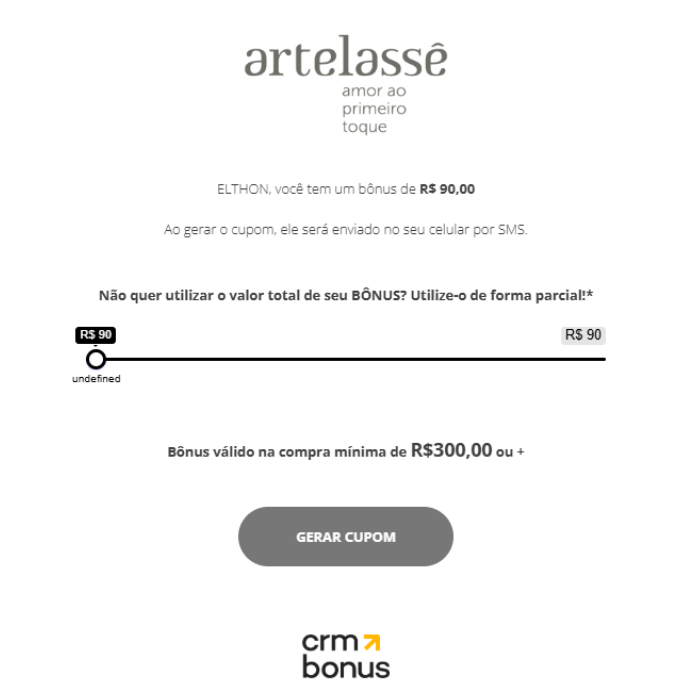Tap the bonus amount slider handle
Screen dimensions: 700x700
tap(96, 359)
